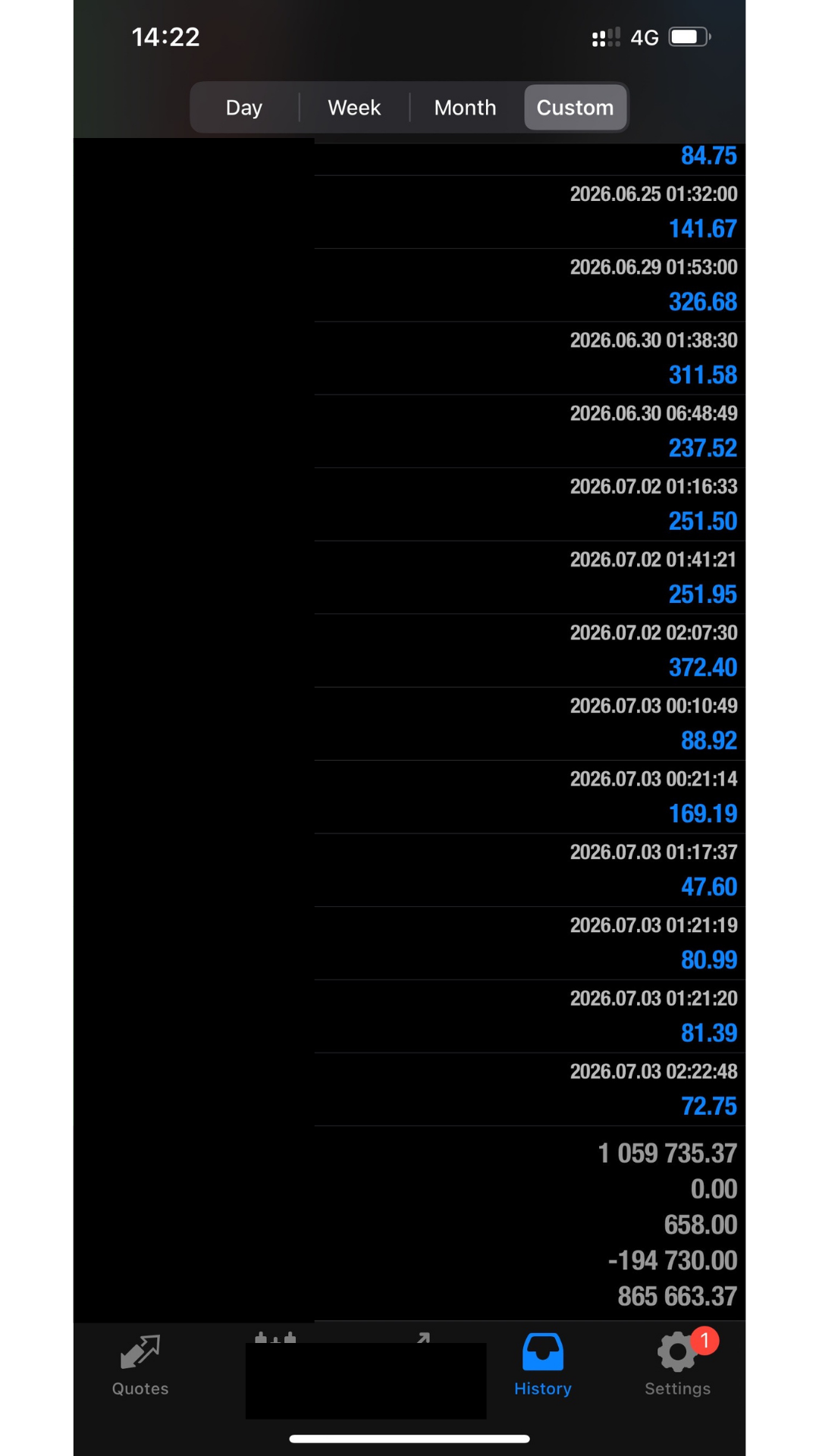Show the Month history range
Viewport: 819px width, 1456px height.
coord(465,108)
